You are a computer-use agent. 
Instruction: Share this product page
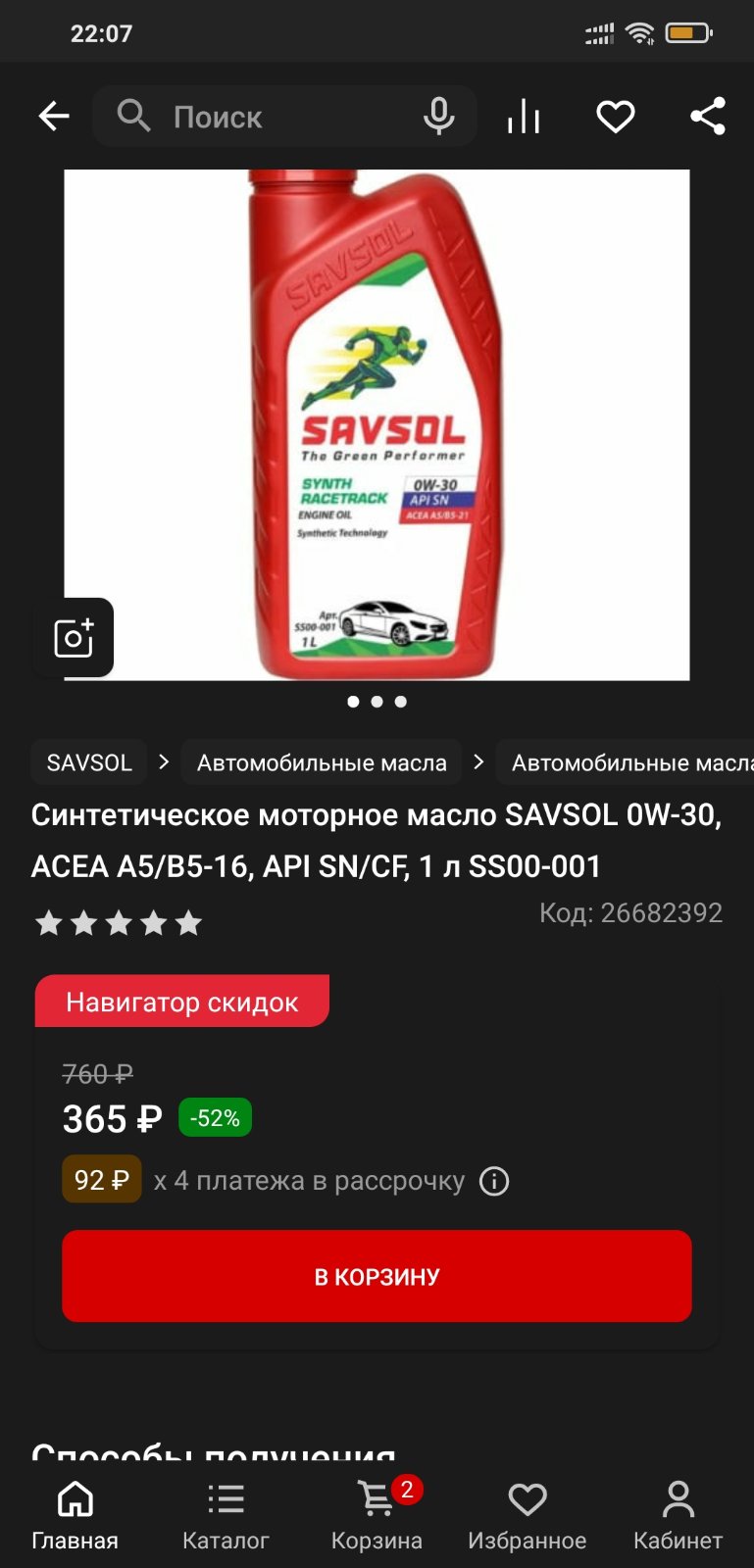point(708,117)
